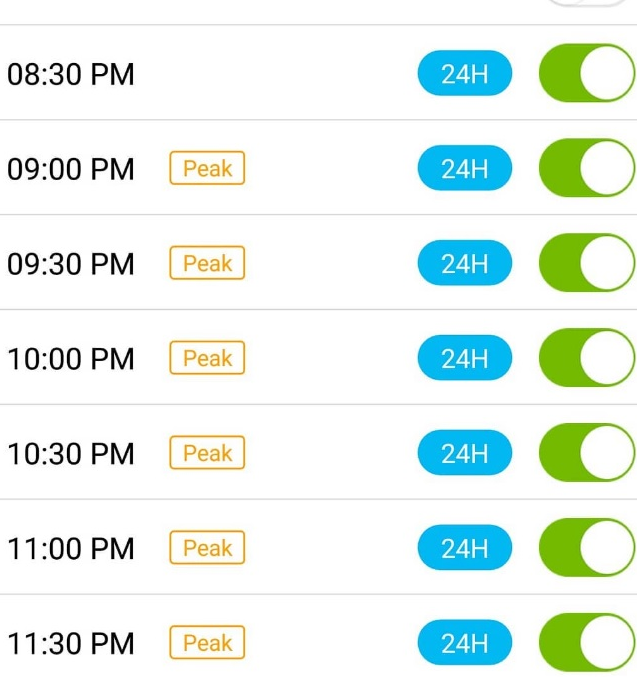Toggle the 11:30 PM slot switch
The width and height of the screenshot is (637, 677).
[587, 643]
